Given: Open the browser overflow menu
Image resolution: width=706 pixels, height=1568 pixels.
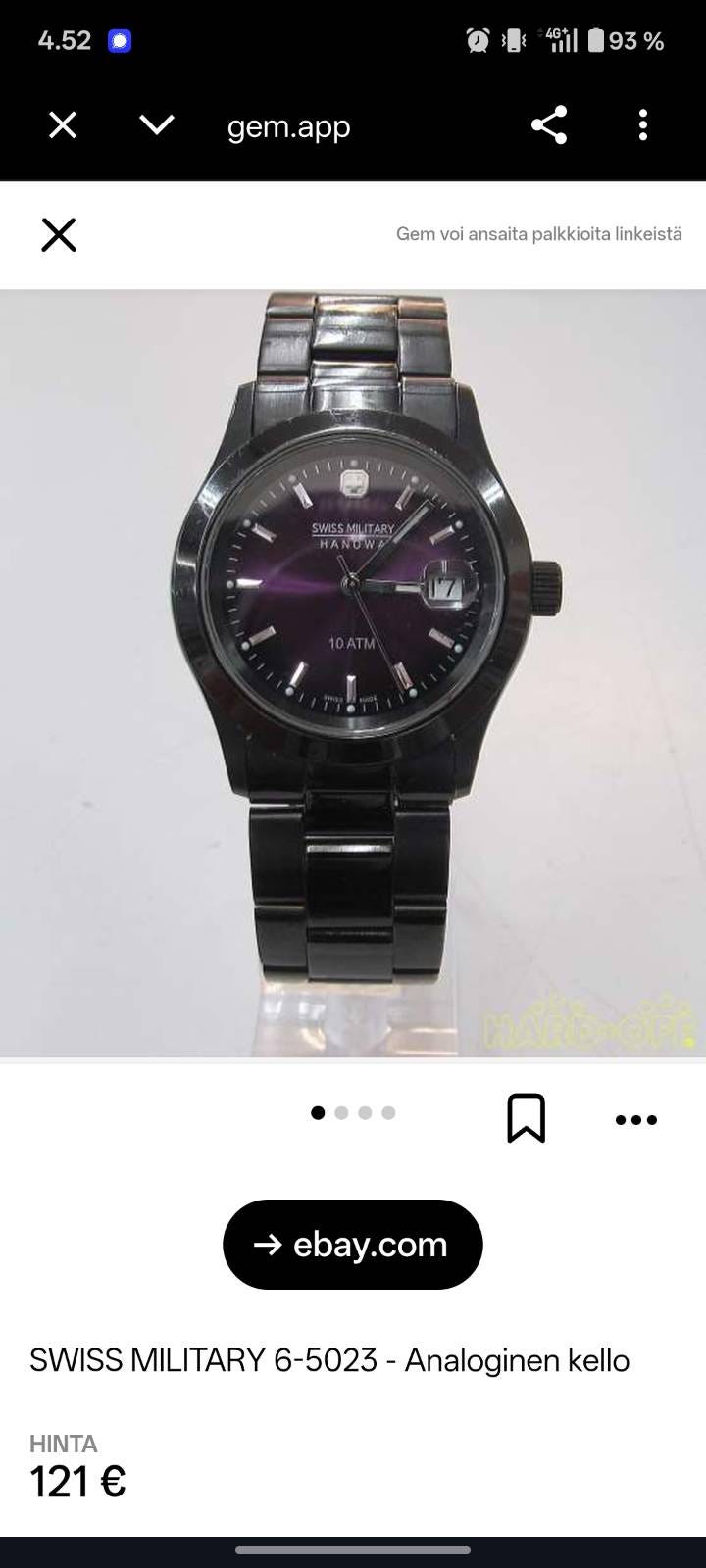Looking at the screenshot, I should [643, 125].
